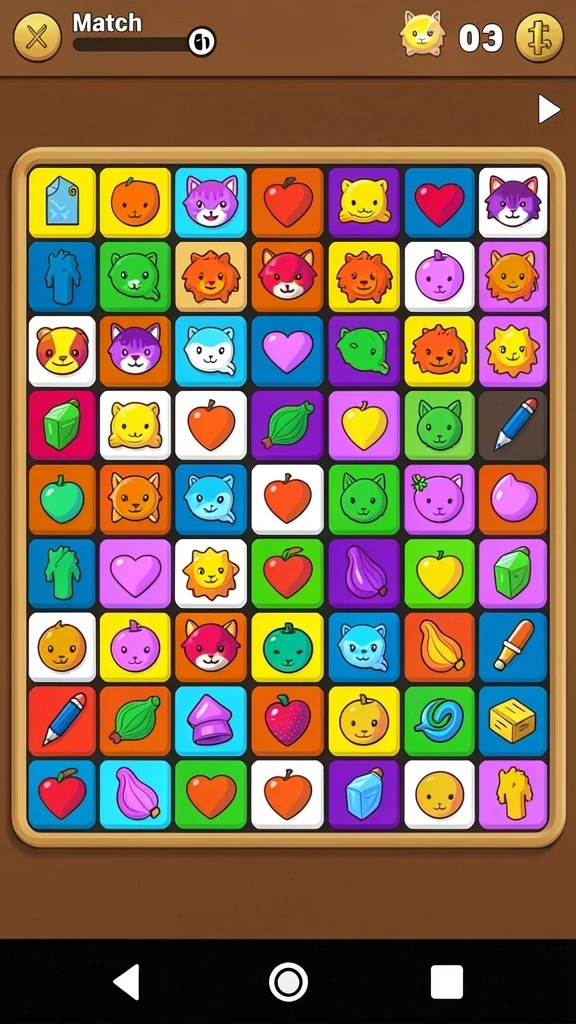Go back with the system back button

pos(127,982)
